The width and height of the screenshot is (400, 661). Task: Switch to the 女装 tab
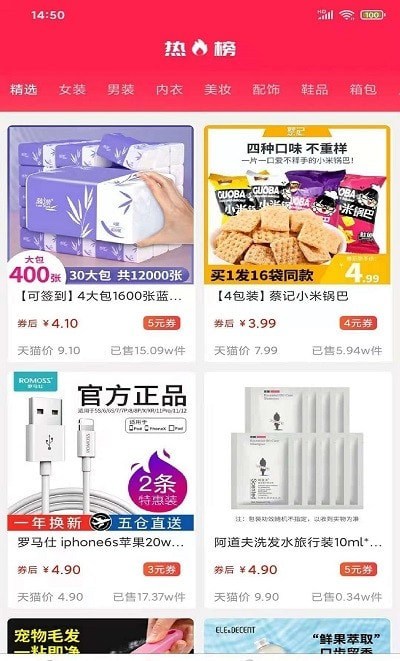(72, 89)
